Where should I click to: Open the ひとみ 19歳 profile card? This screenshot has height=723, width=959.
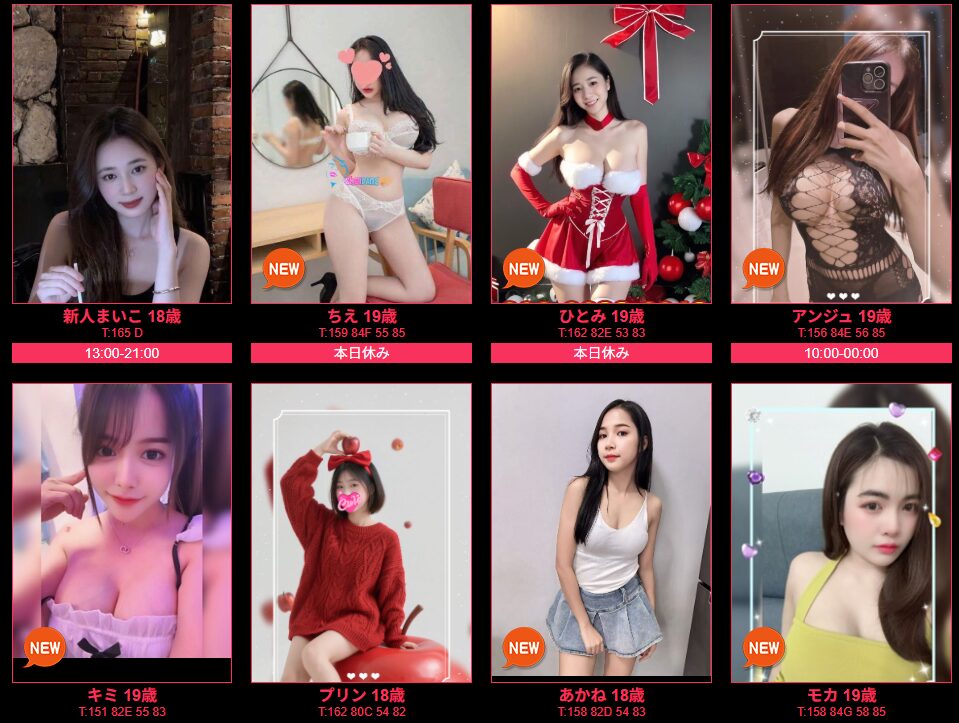pyautogui.click(x=601, y=155)
